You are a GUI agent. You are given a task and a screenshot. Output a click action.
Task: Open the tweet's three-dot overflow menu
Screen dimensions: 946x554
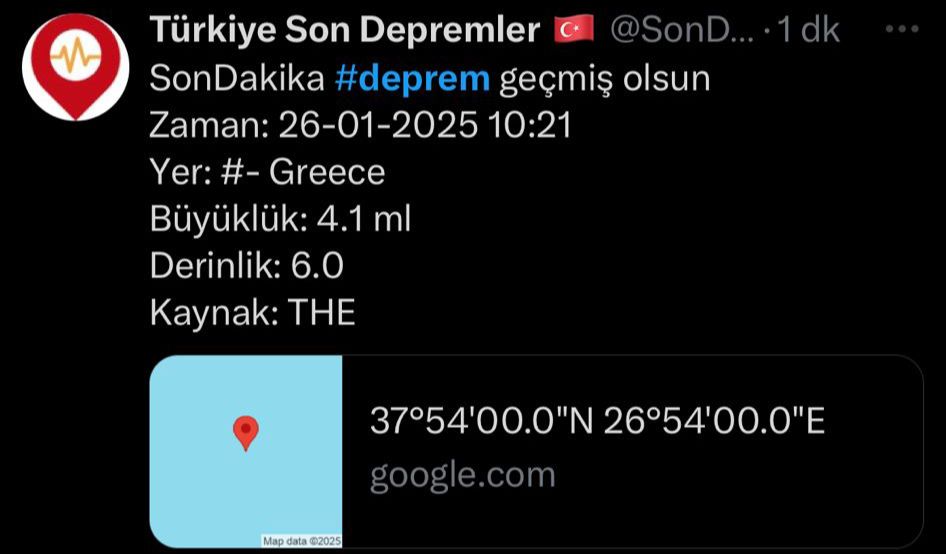point(903,30)
